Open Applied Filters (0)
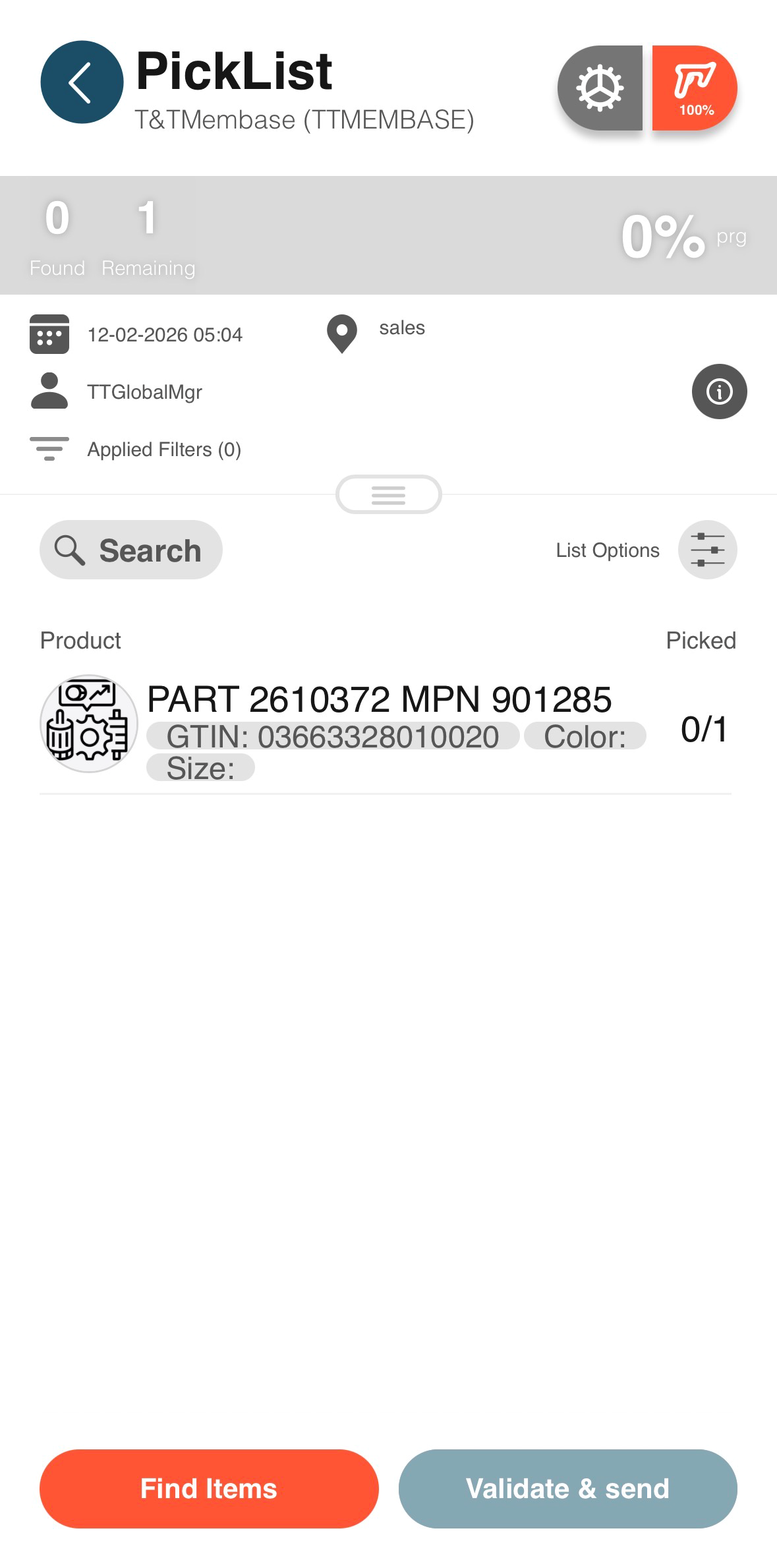 click(x=164, y=450)
